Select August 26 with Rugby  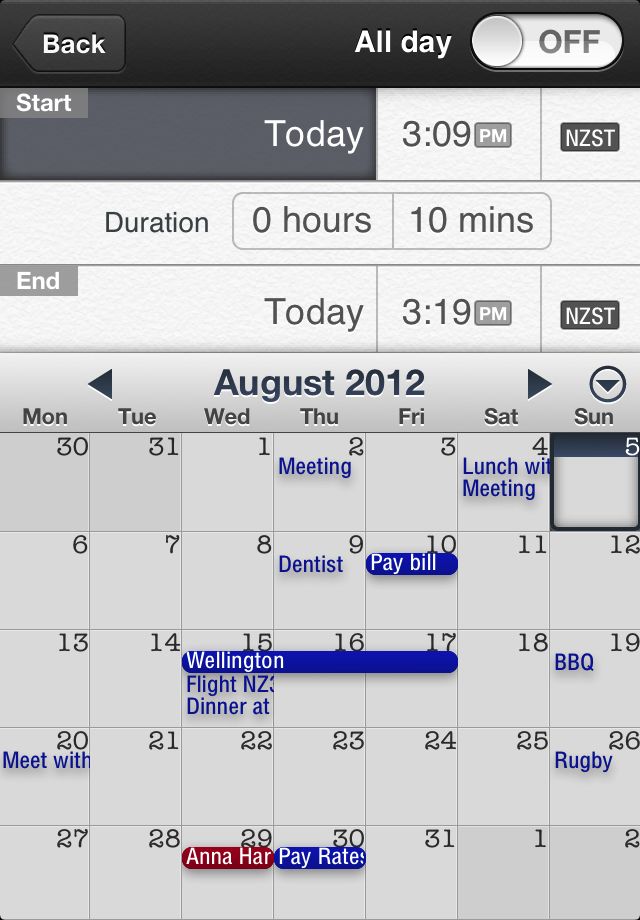point(594,776)
